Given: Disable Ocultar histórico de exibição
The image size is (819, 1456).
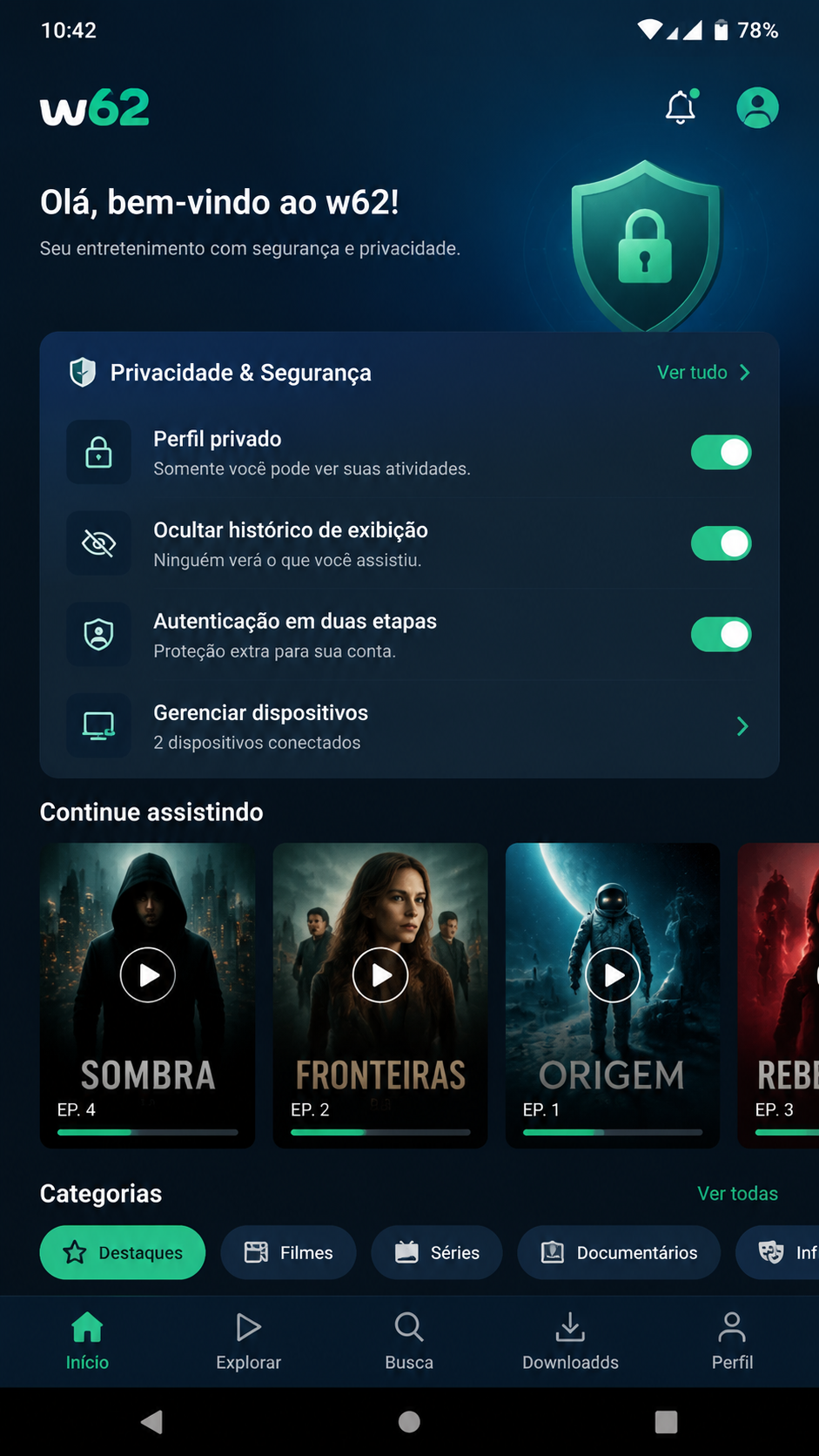Looking at the screenshot, I should pyautogui.click(x=721, y=543).
